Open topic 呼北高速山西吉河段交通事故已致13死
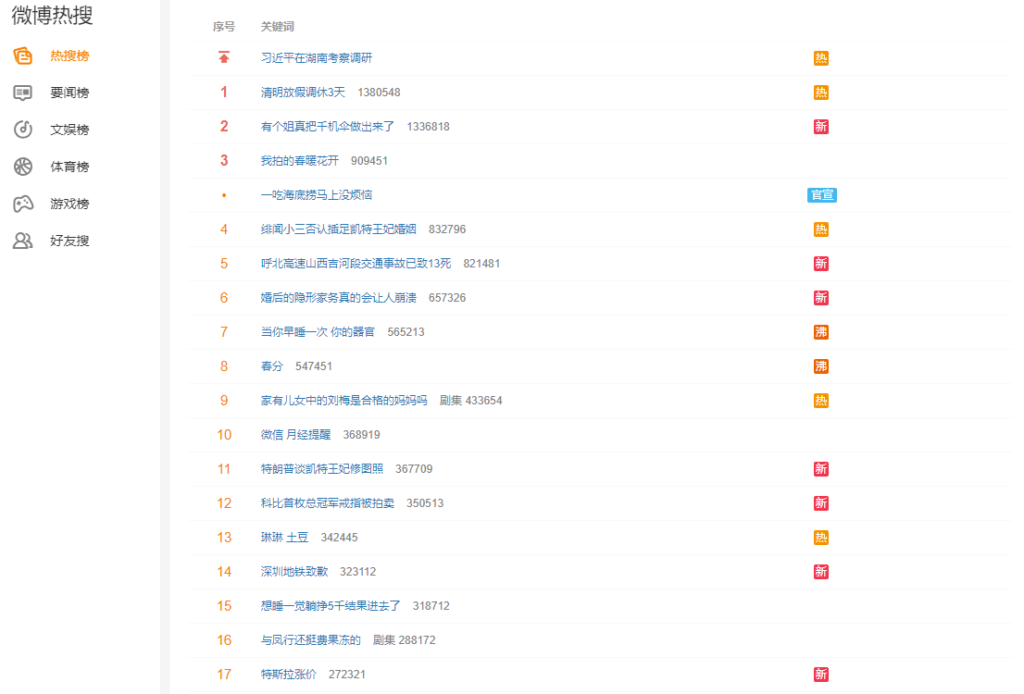 point(355,264)
